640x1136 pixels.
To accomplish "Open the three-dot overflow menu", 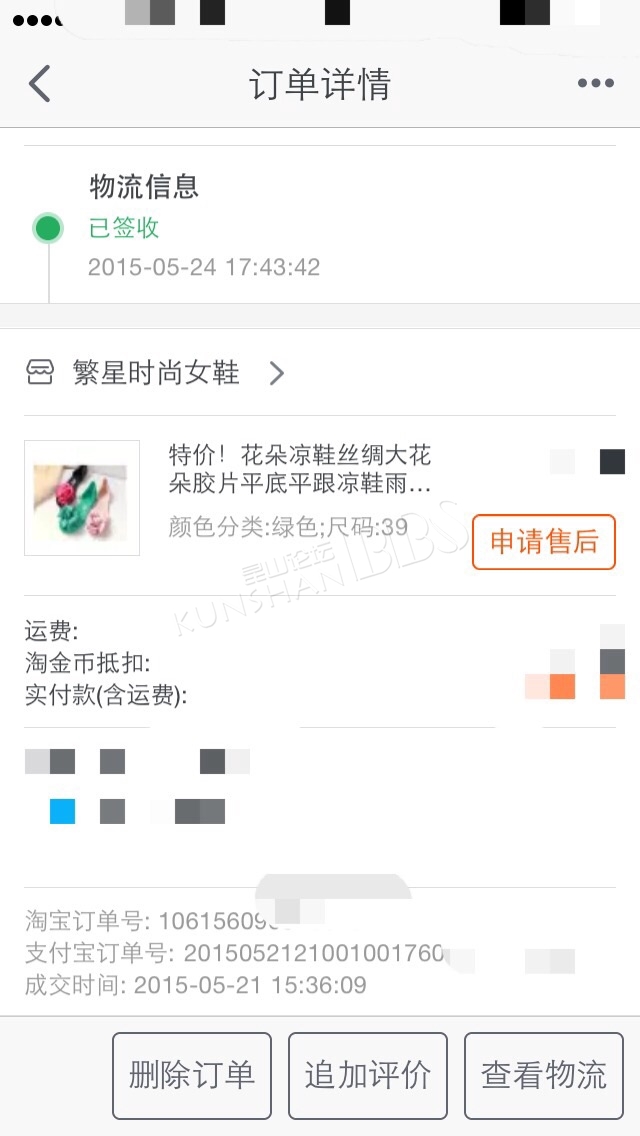I will (596, 83).
